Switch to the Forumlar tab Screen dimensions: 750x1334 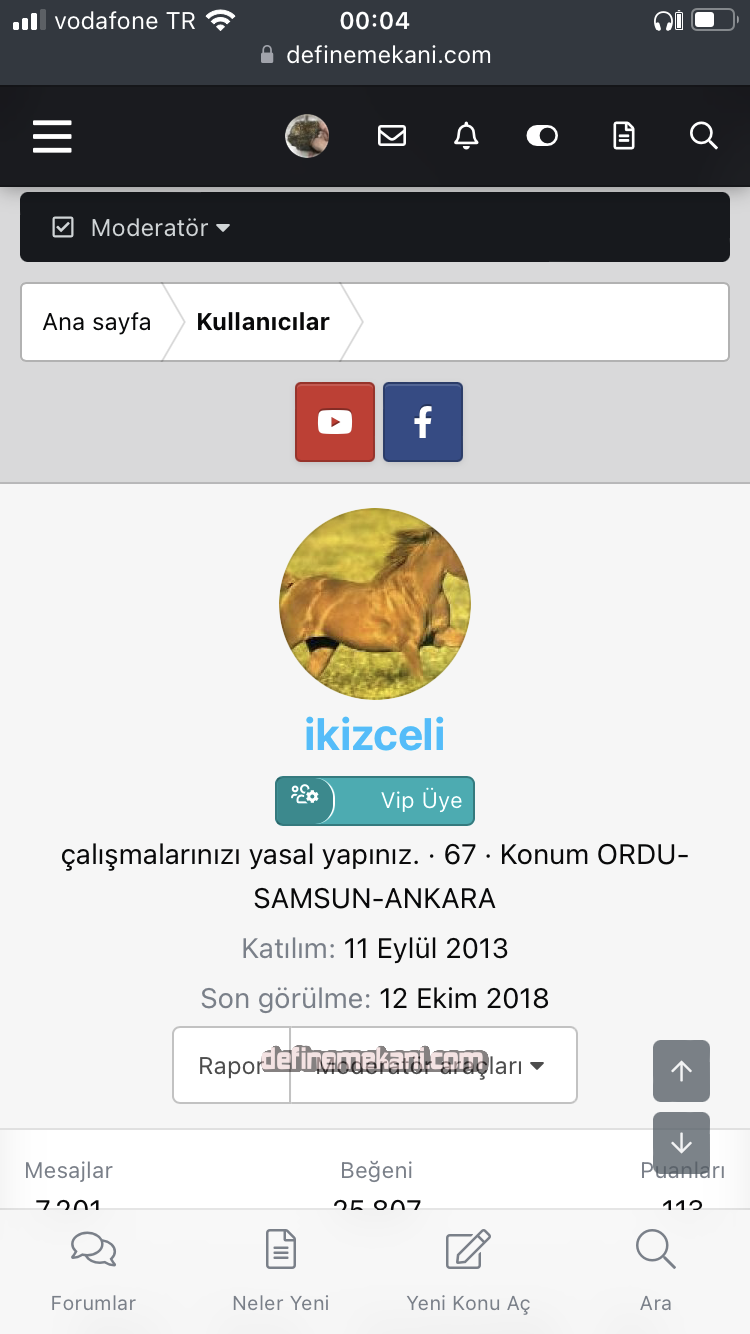coord(93,1272)
